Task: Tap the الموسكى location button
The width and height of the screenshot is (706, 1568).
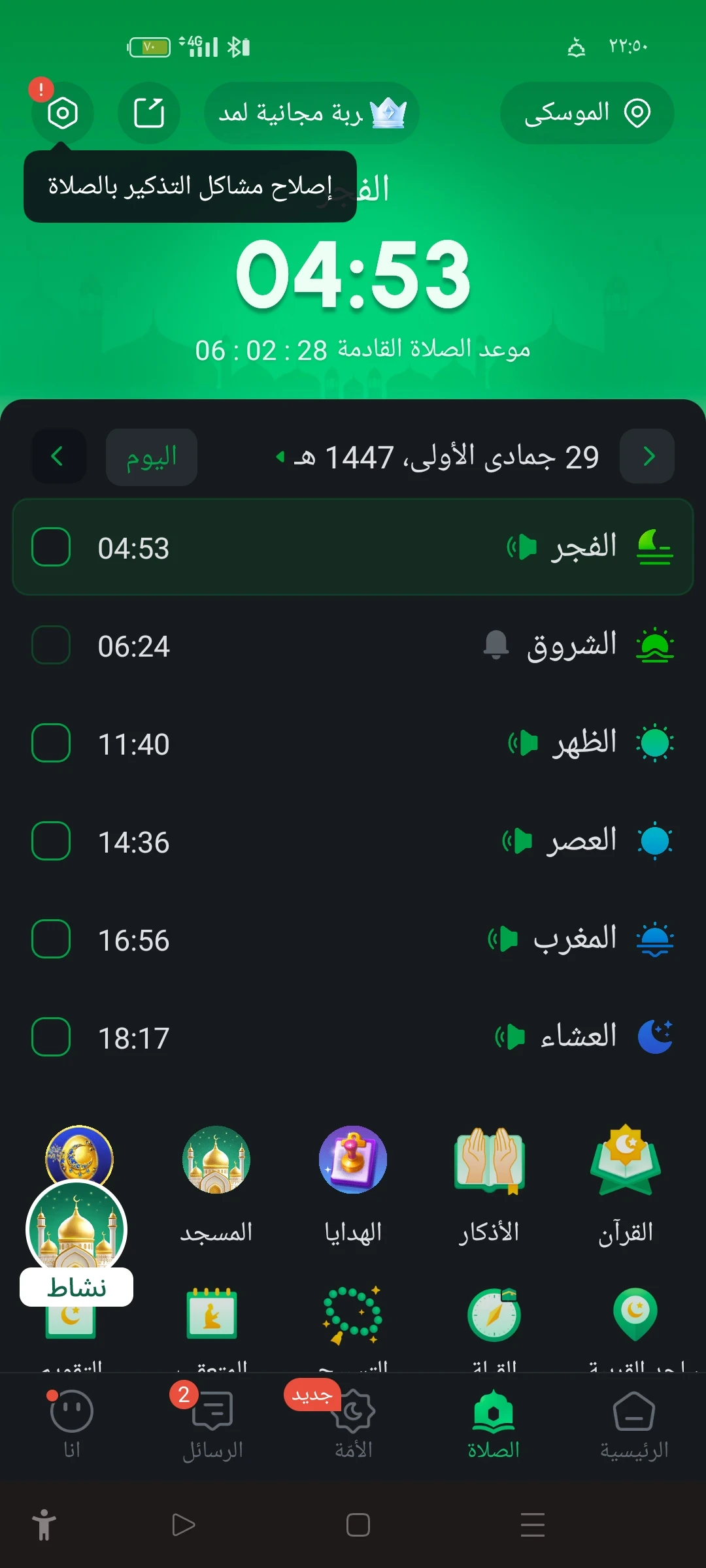Action: 586,112
